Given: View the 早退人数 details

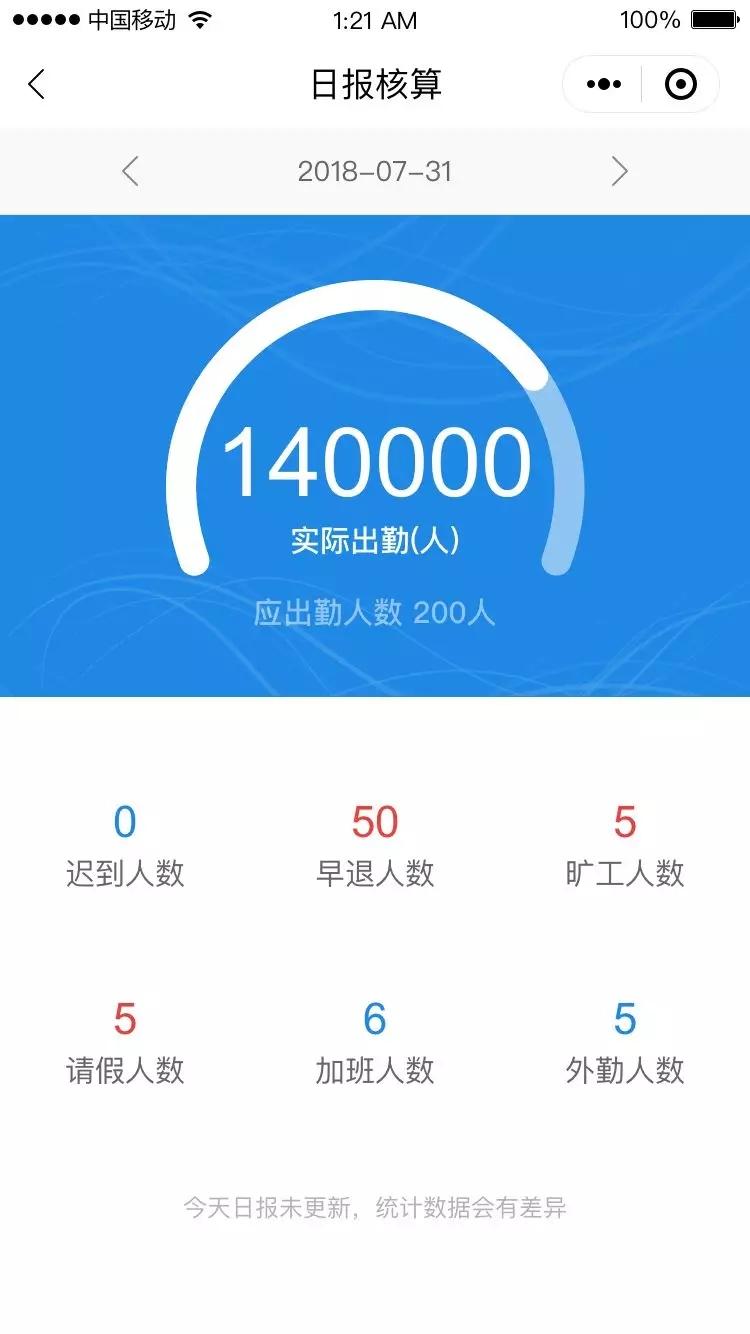Looking at the screenshot, I should (x=375, y=847).
